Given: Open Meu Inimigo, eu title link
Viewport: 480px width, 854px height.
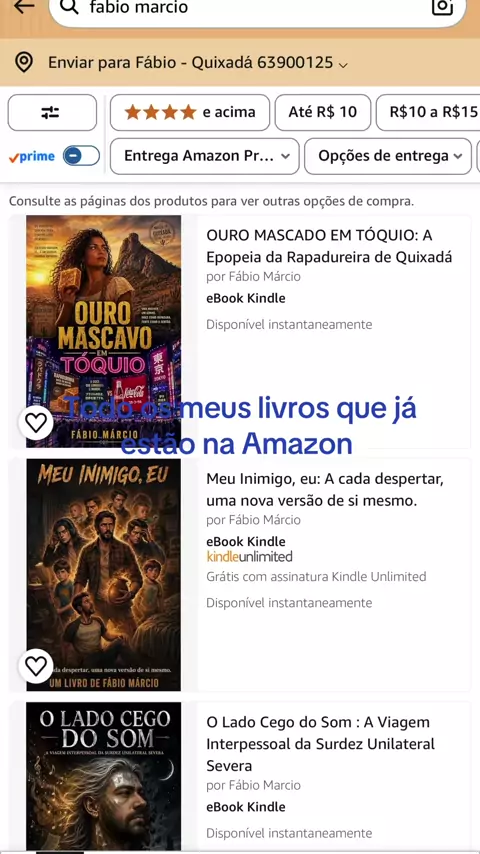Looking at the screenshot, I should [x=325, y=490].
